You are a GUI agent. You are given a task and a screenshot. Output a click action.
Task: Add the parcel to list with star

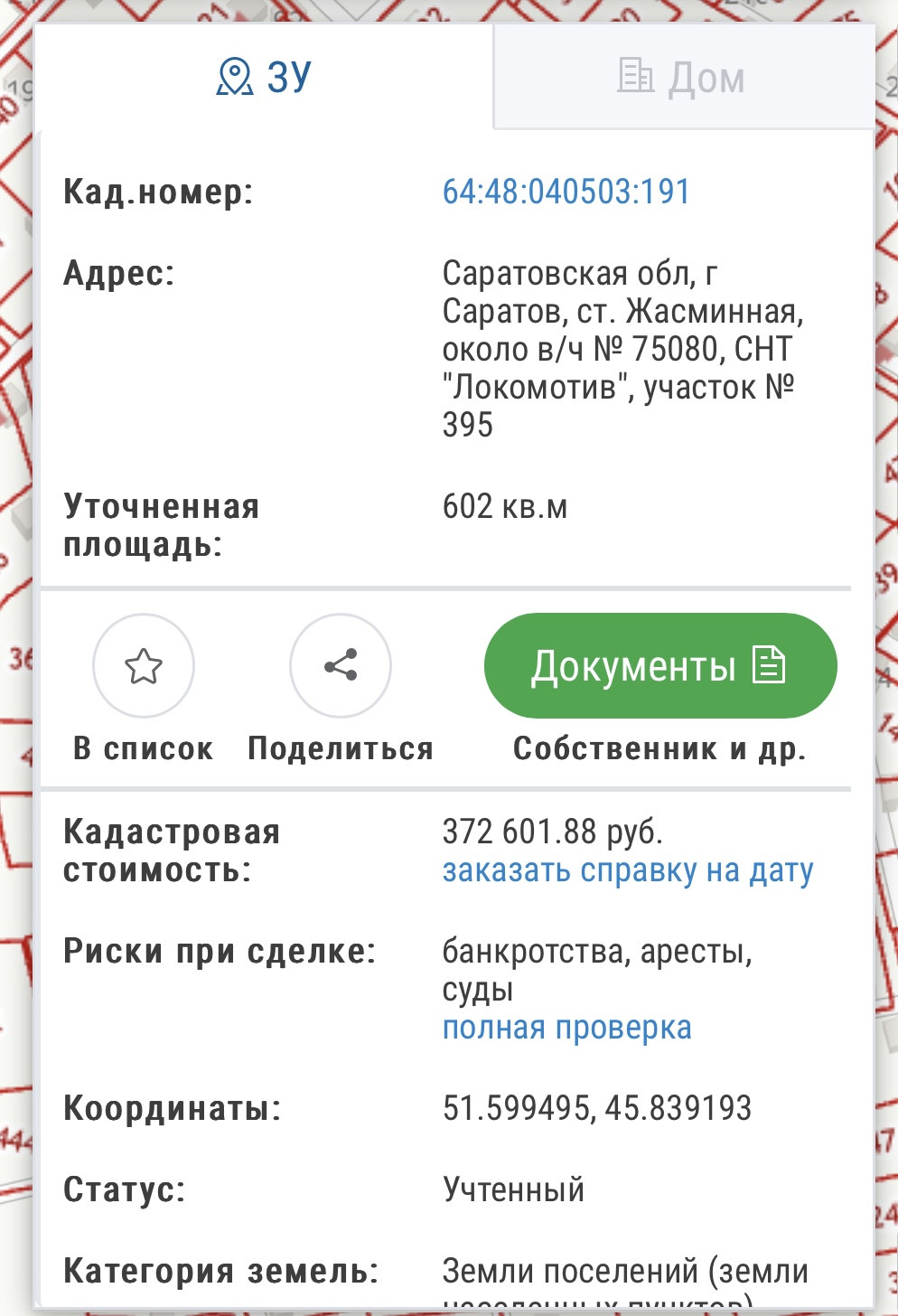(x=144, y=666)
